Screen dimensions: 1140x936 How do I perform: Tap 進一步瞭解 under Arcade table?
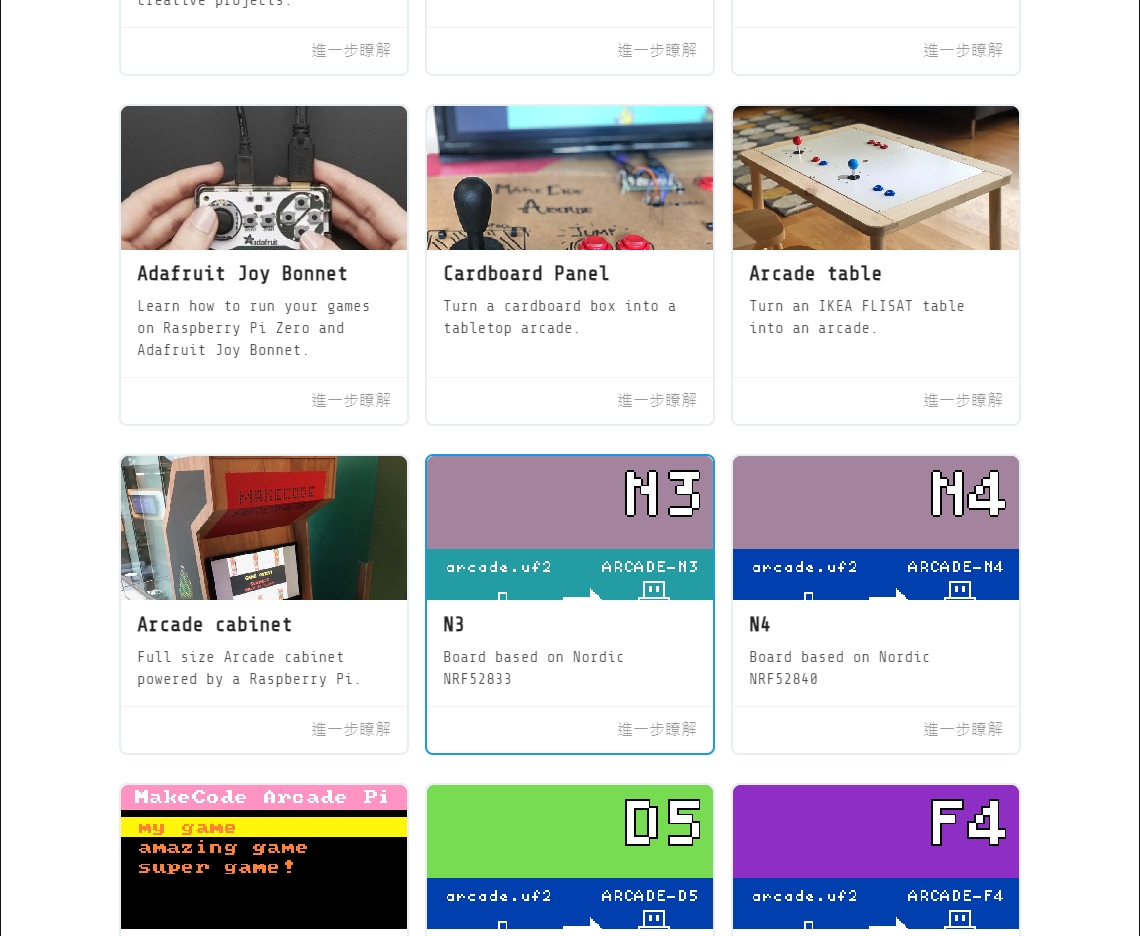point(963,400)
